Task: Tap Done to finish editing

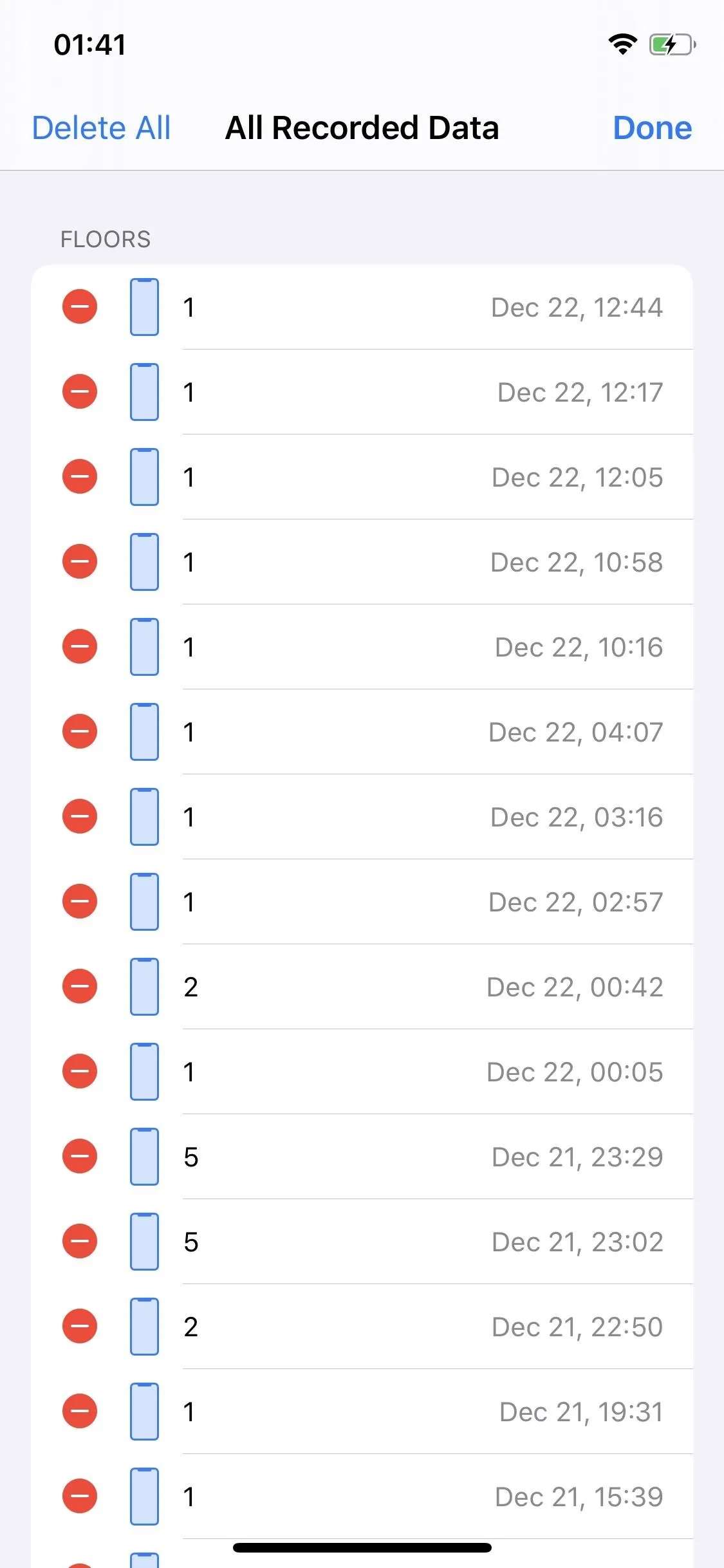Action: pyautogui.click(x=653, y=128)
